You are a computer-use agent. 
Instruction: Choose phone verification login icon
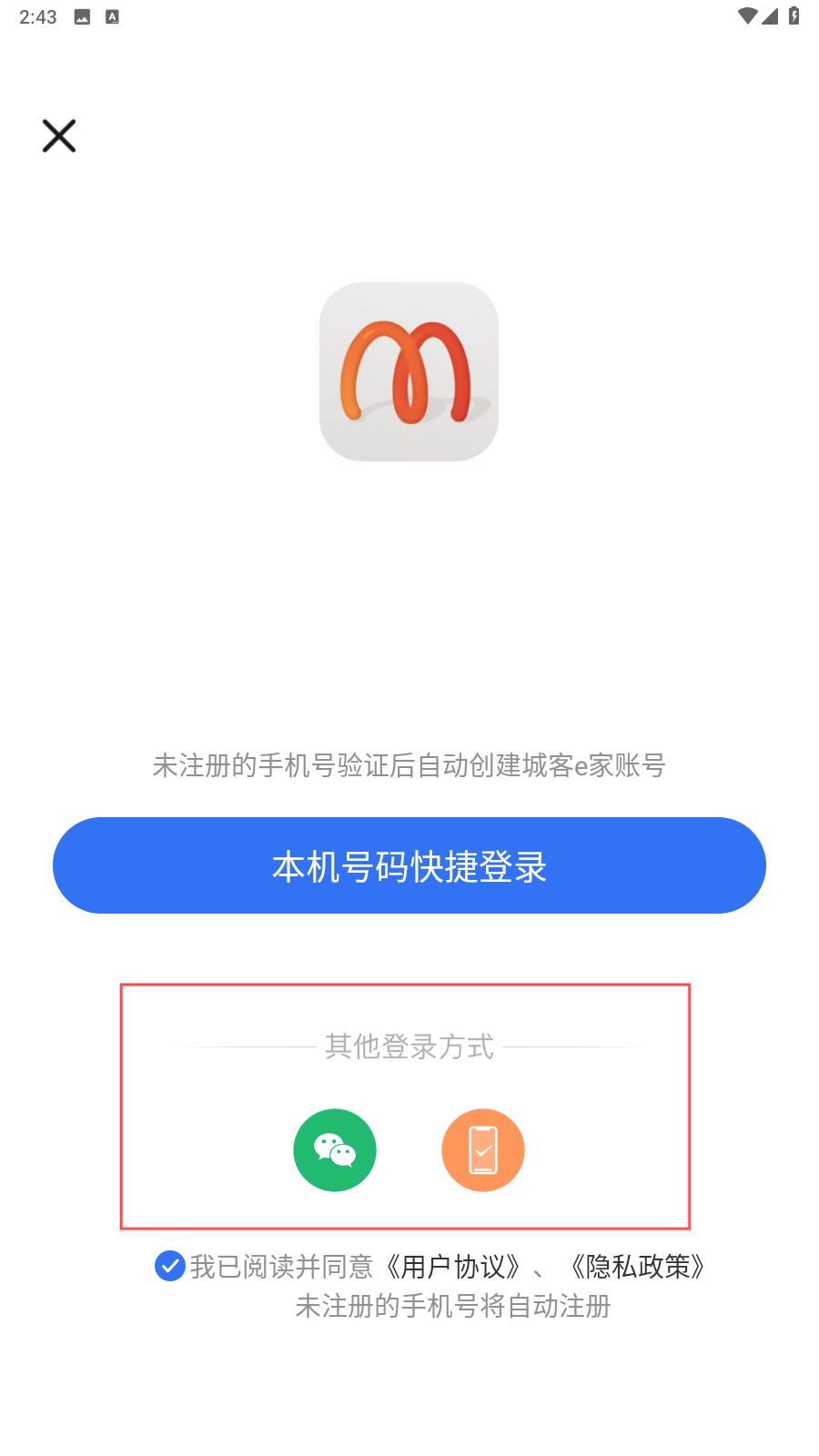coord(483,1150)
